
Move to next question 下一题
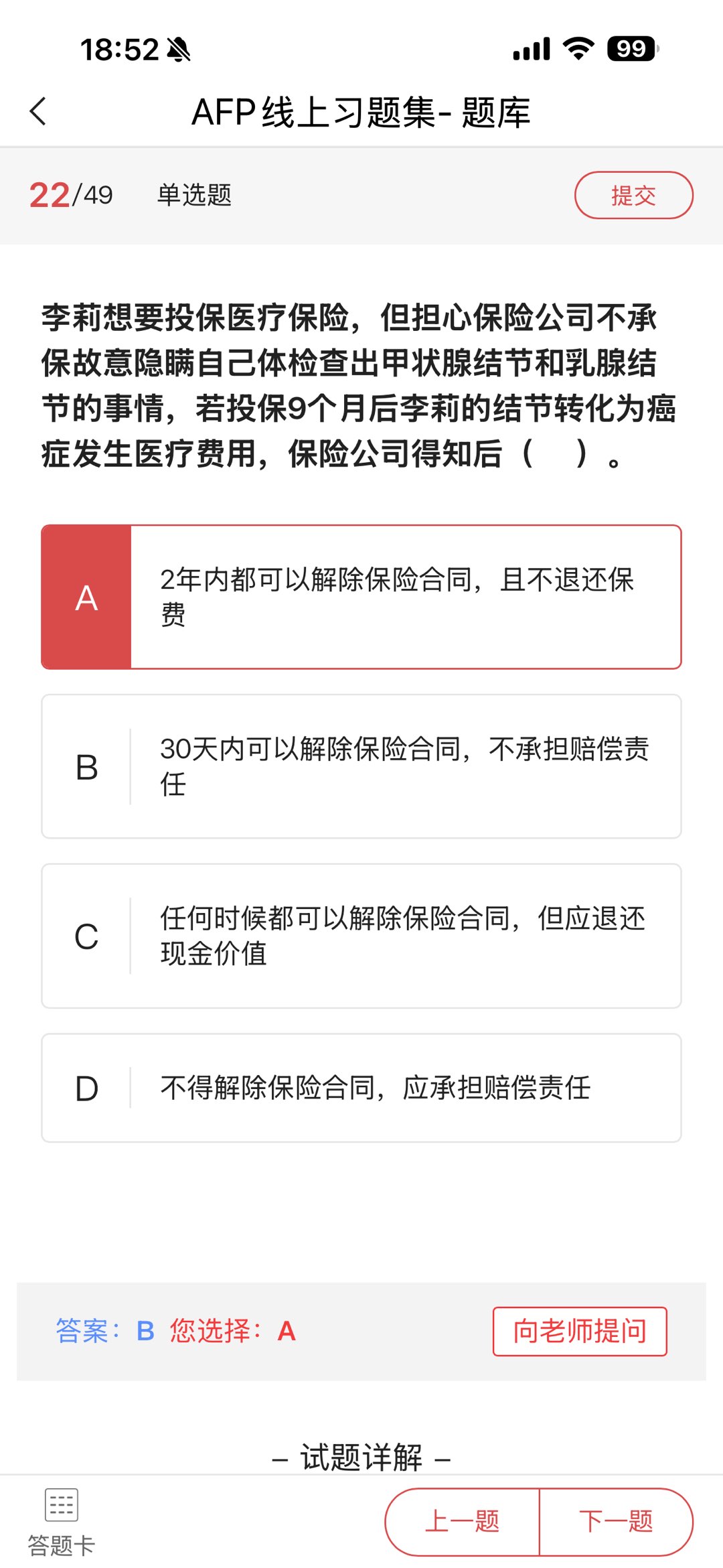pyautogui.click(x=616, y=1522)
